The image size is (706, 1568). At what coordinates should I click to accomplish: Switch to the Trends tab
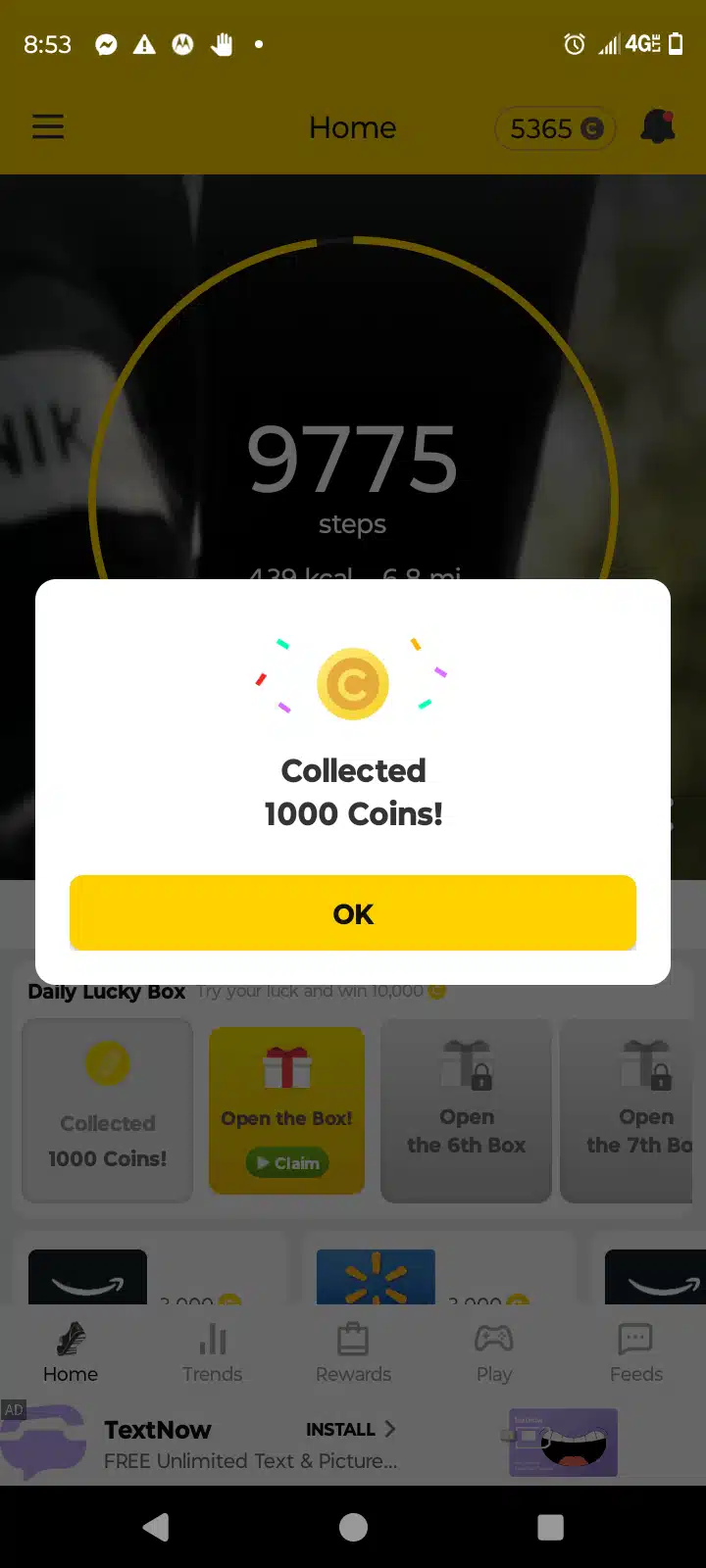point(212,1352)
